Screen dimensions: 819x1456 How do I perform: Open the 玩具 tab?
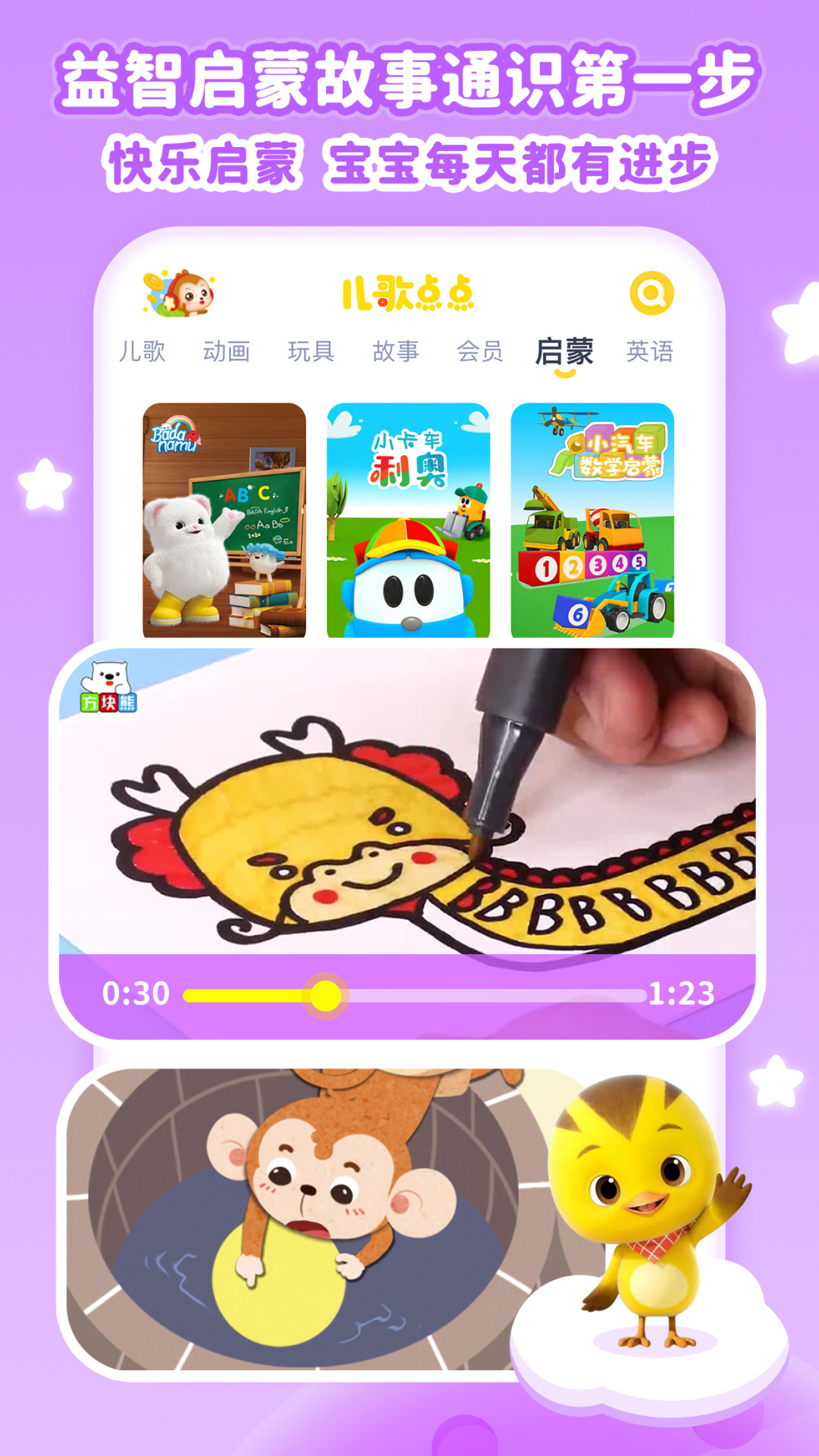point(312,350)
